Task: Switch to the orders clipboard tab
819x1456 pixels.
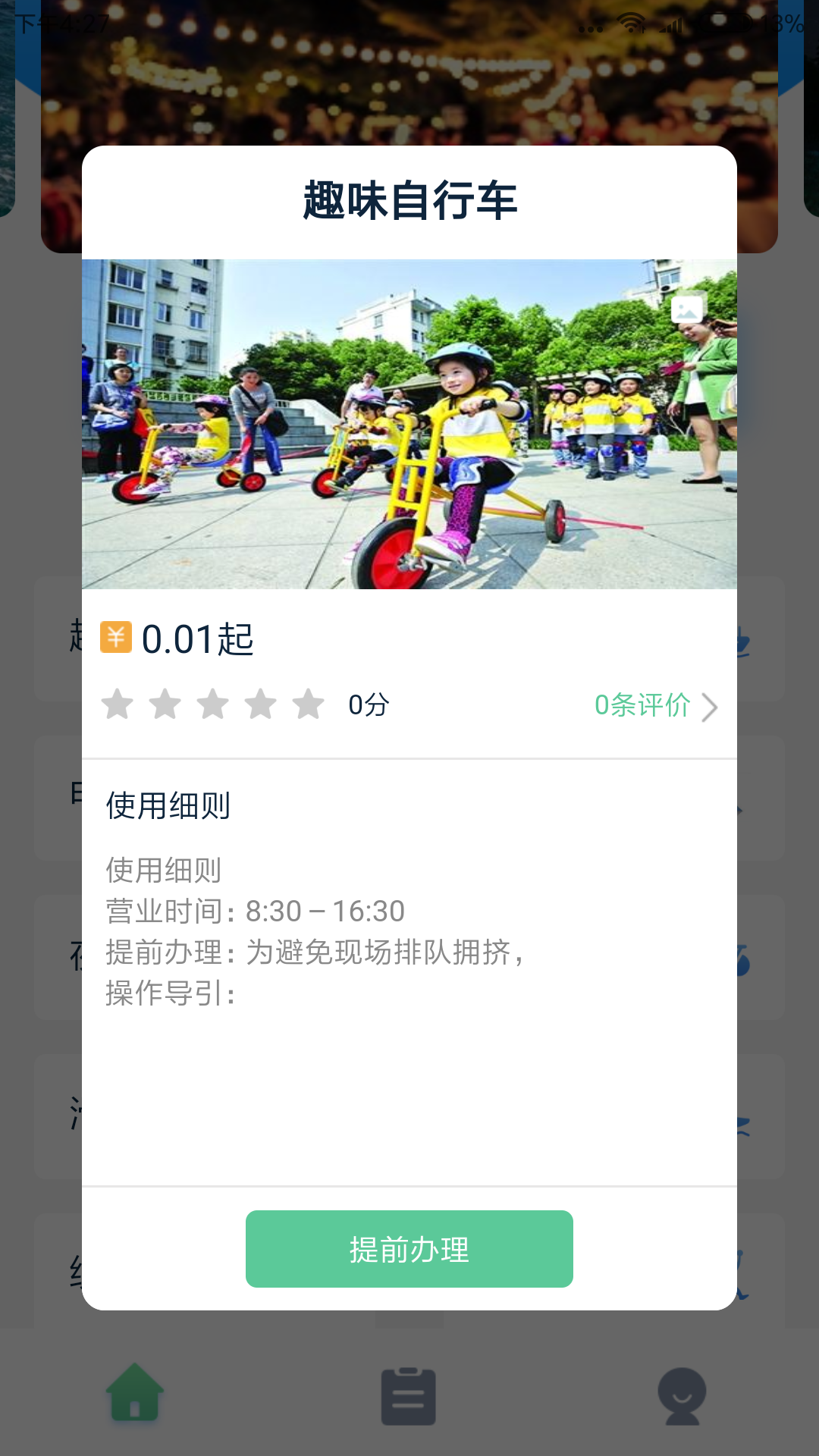Action: tap(408, 1395)
